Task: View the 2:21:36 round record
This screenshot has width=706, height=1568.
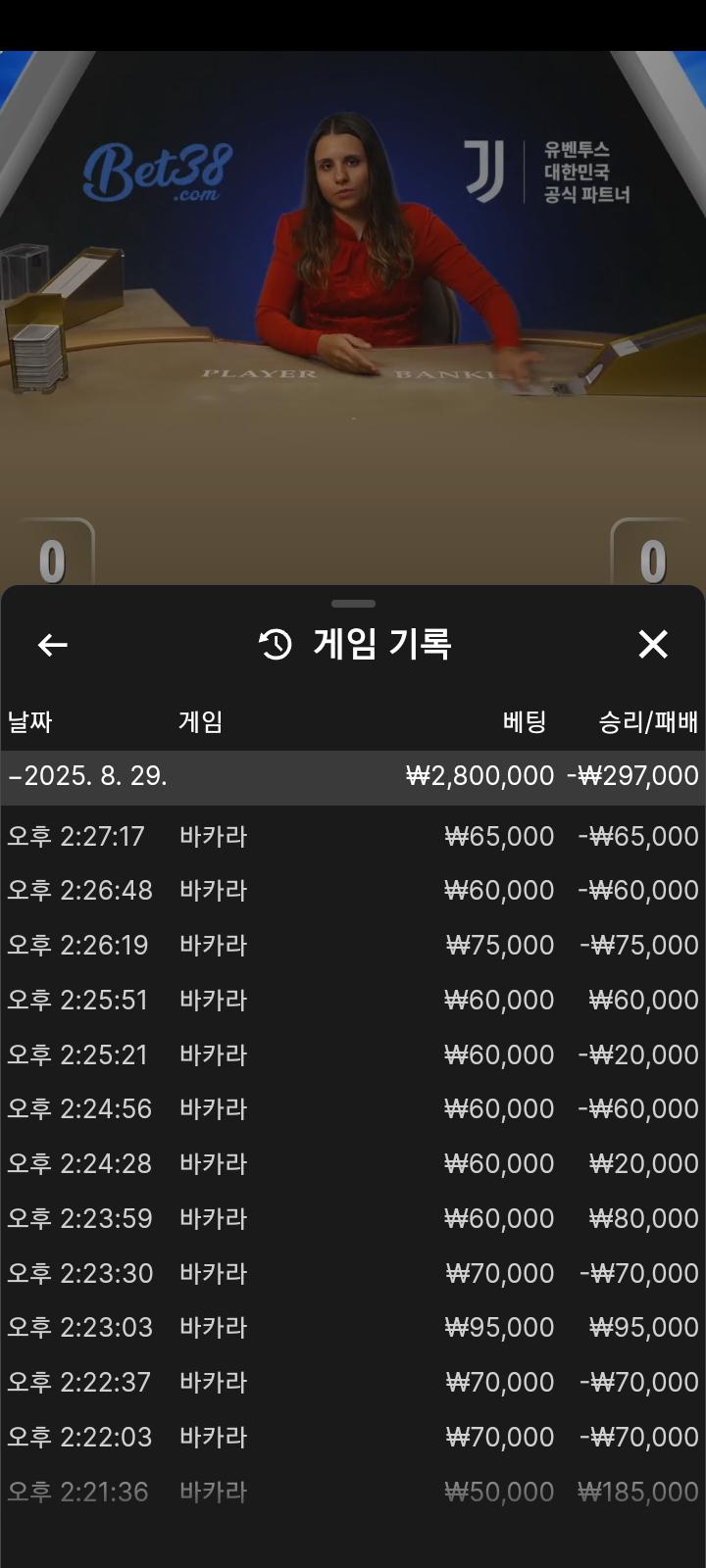Action: tap(353, 1492)
